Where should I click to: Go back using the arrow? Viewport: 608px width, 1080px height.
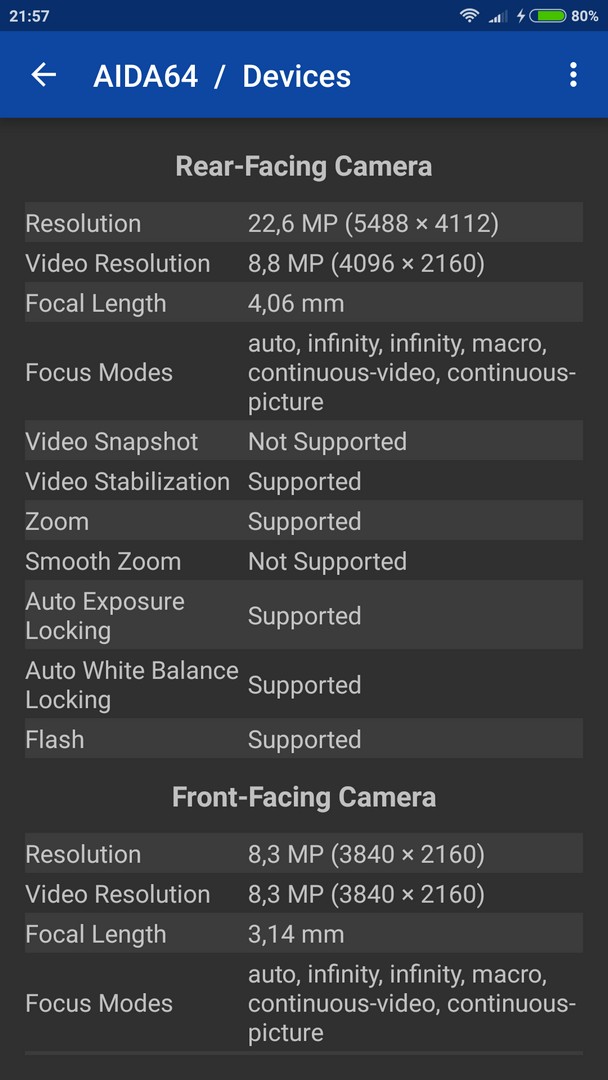click(x=43, y=75)
